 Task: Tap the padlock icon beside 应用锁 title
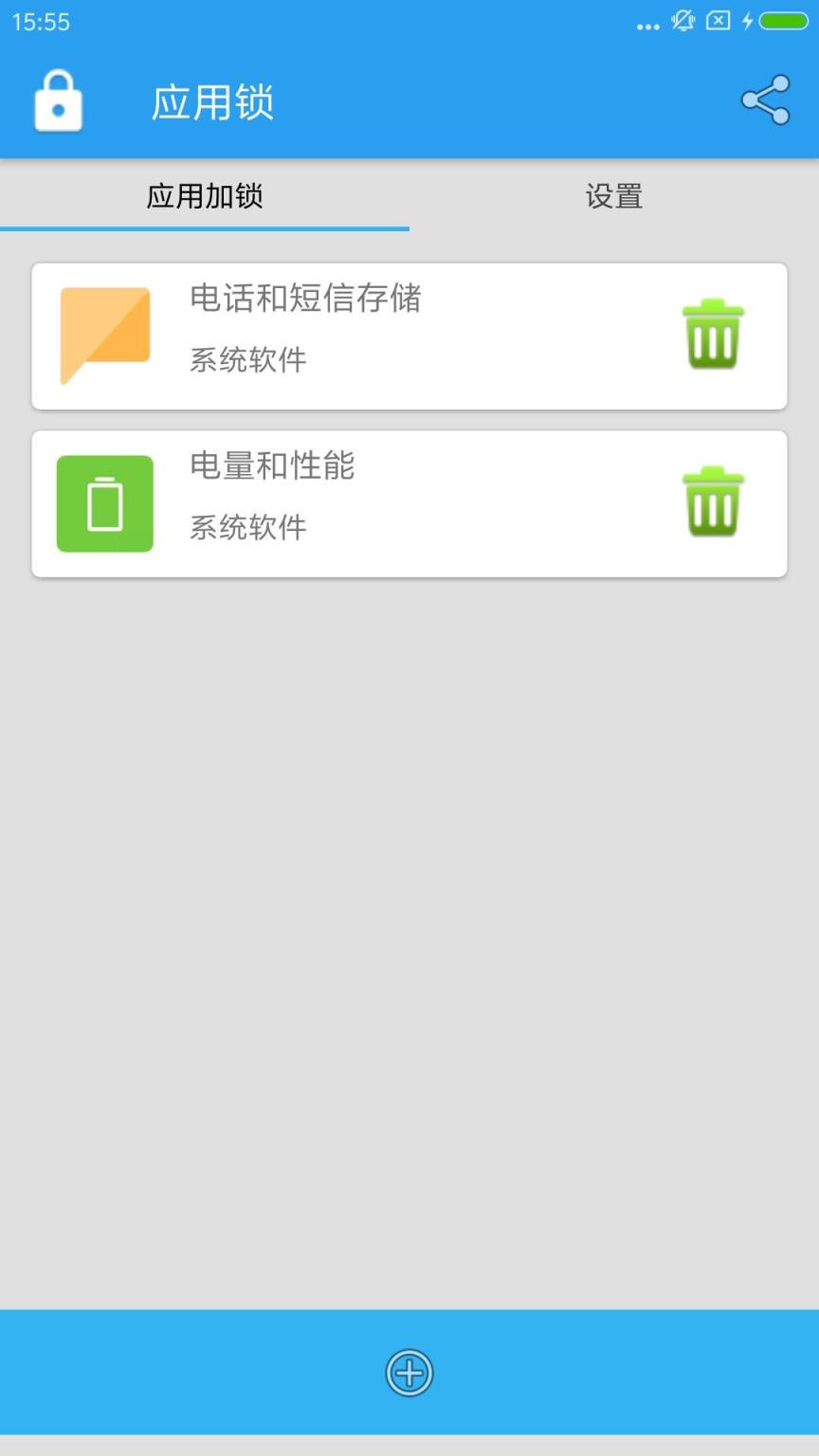(58, 100)
